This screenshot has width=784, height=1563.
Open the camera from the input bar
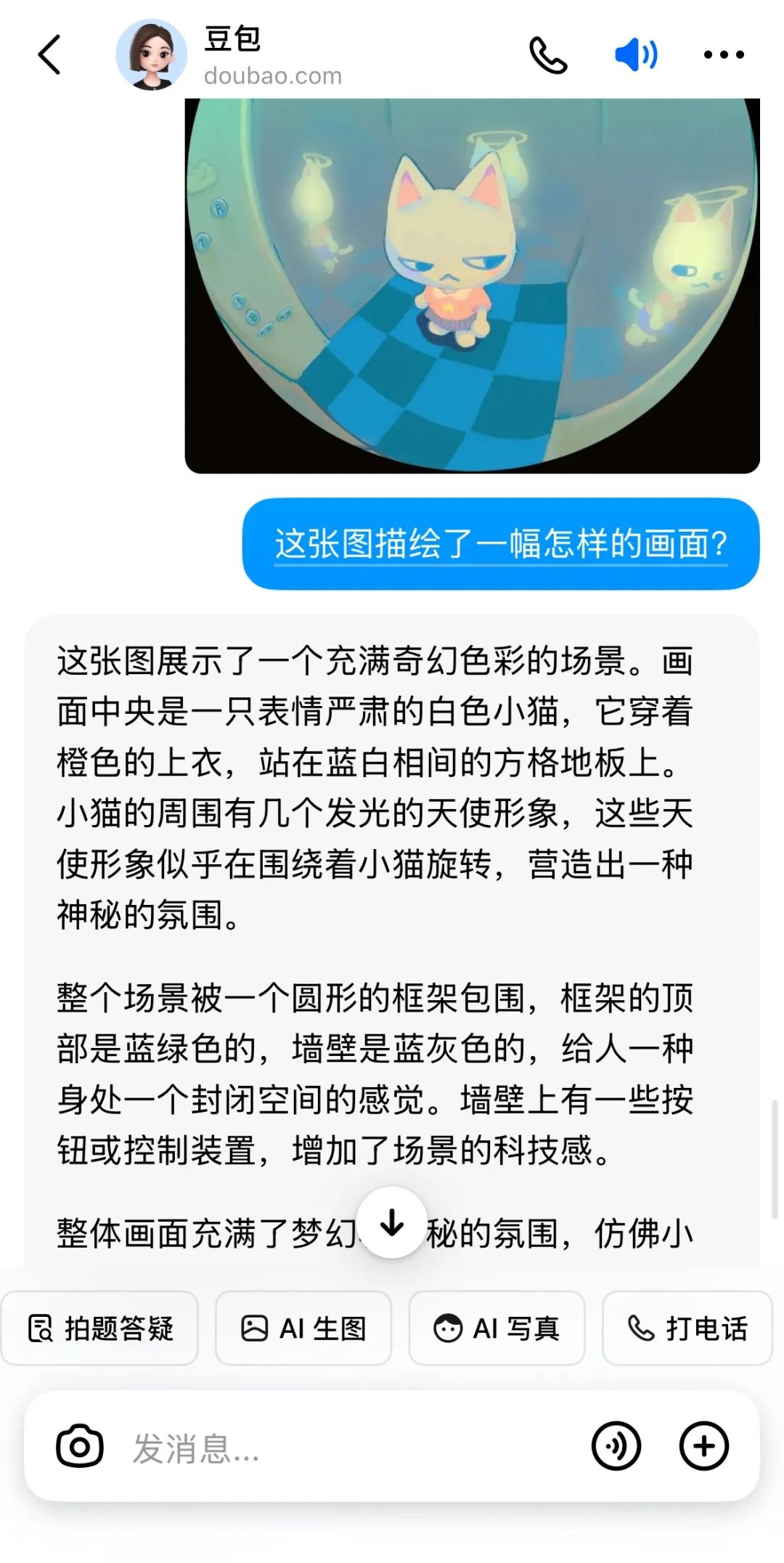(79, 1446)
